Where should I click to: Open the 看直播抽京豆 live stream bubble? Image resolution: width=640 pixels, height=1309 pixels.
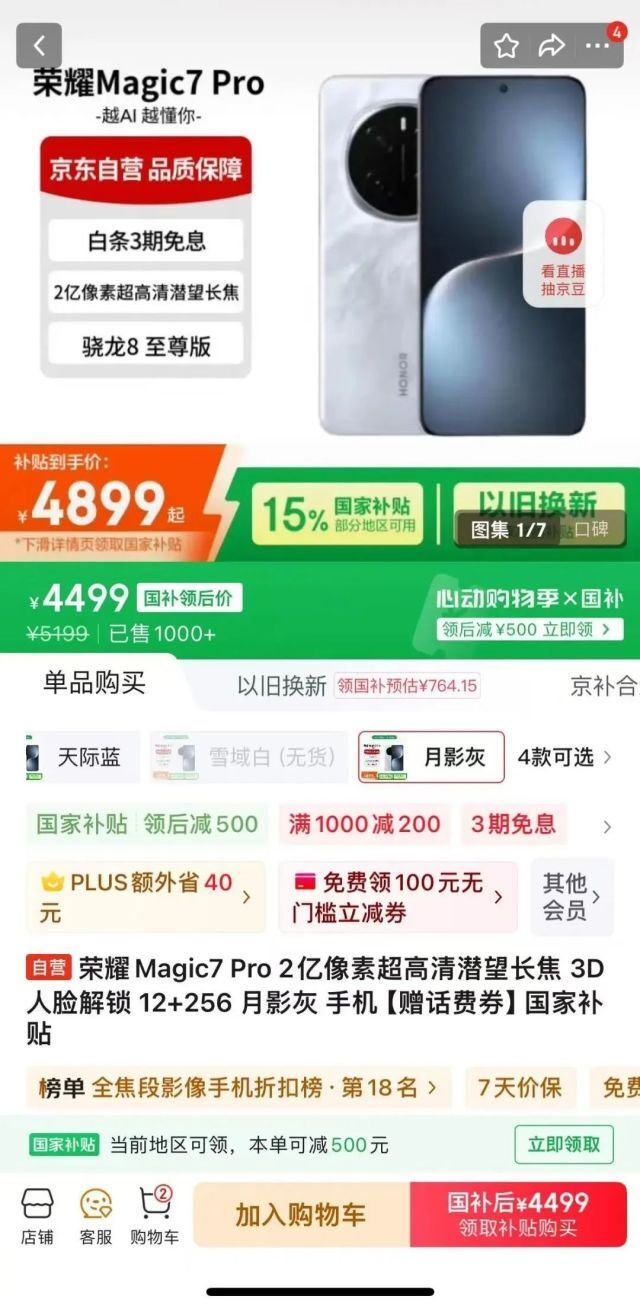pos(563,254)
